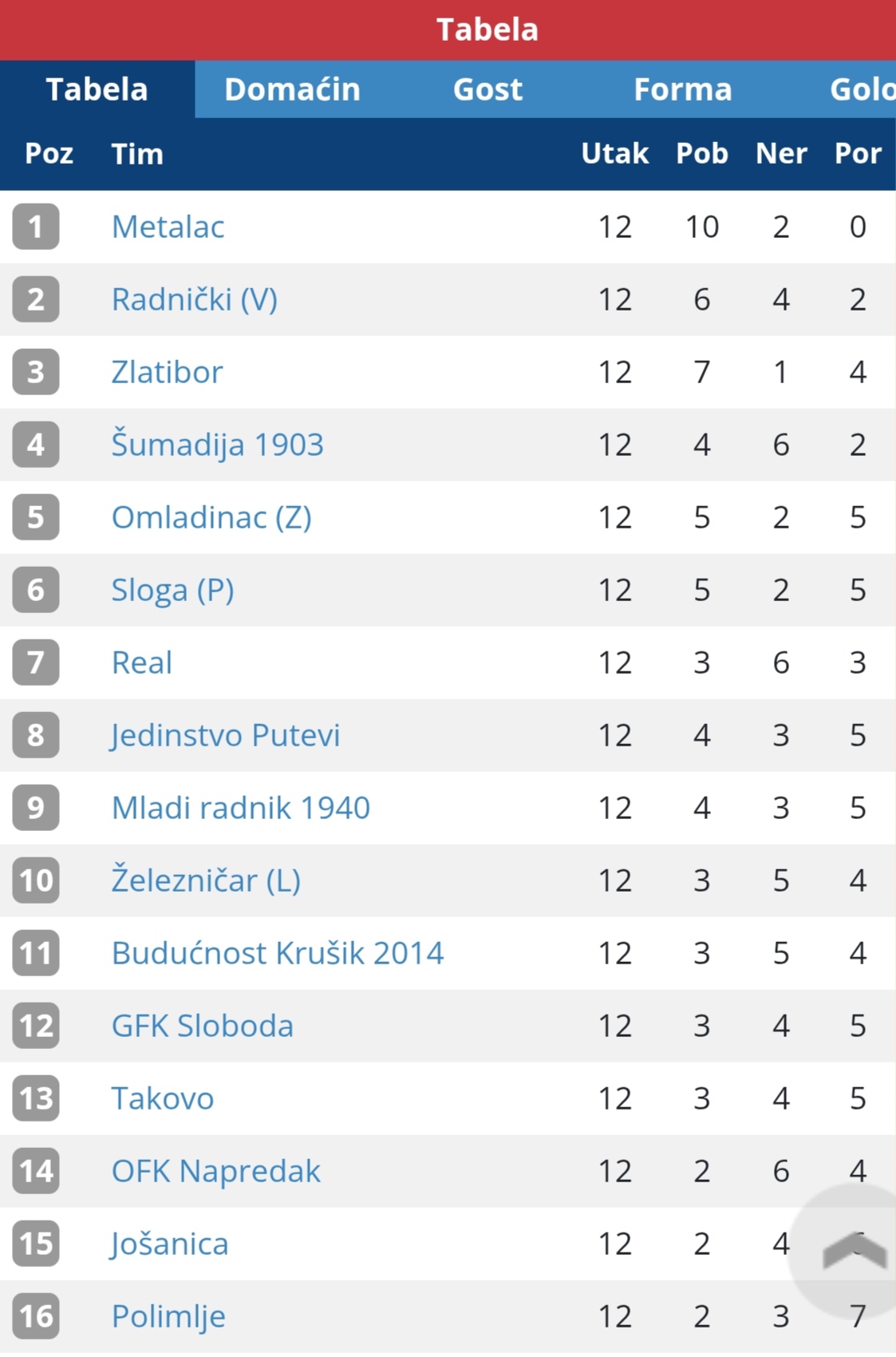
Task: Open the Metalac team page
Action: [168, 227]
